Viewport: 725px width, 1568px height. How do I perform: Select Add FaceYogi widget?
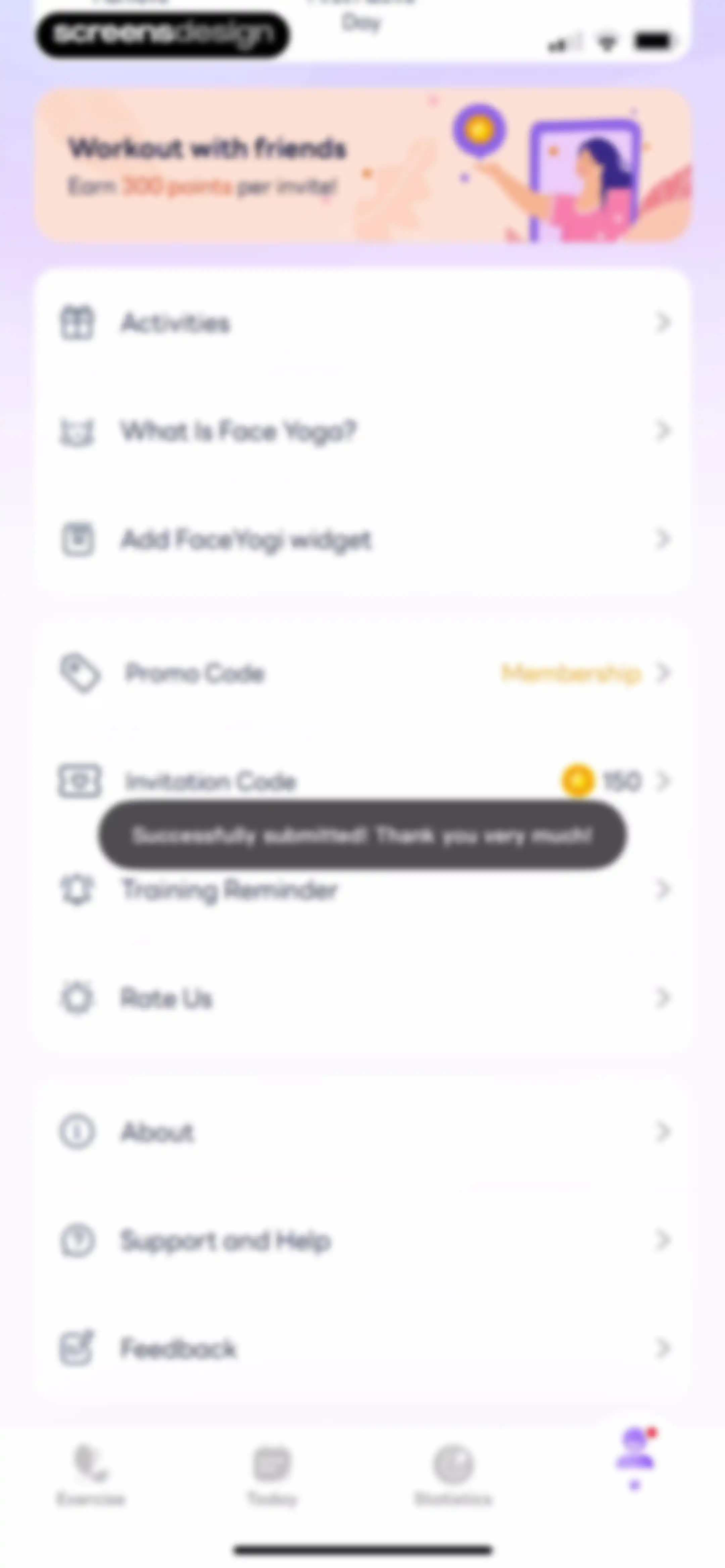[x=363, y=539]
